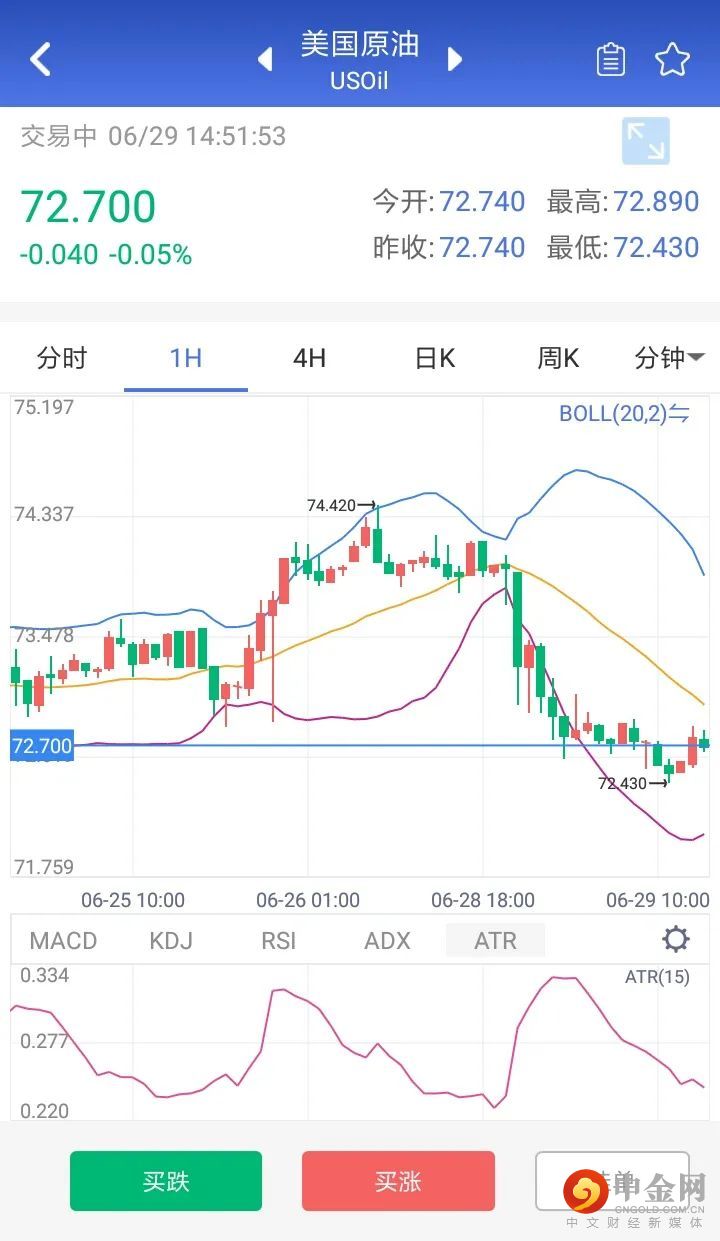Screen dimensions: 720x1241
Task: Switch to the next trading instrument
Action: point(455,59)
